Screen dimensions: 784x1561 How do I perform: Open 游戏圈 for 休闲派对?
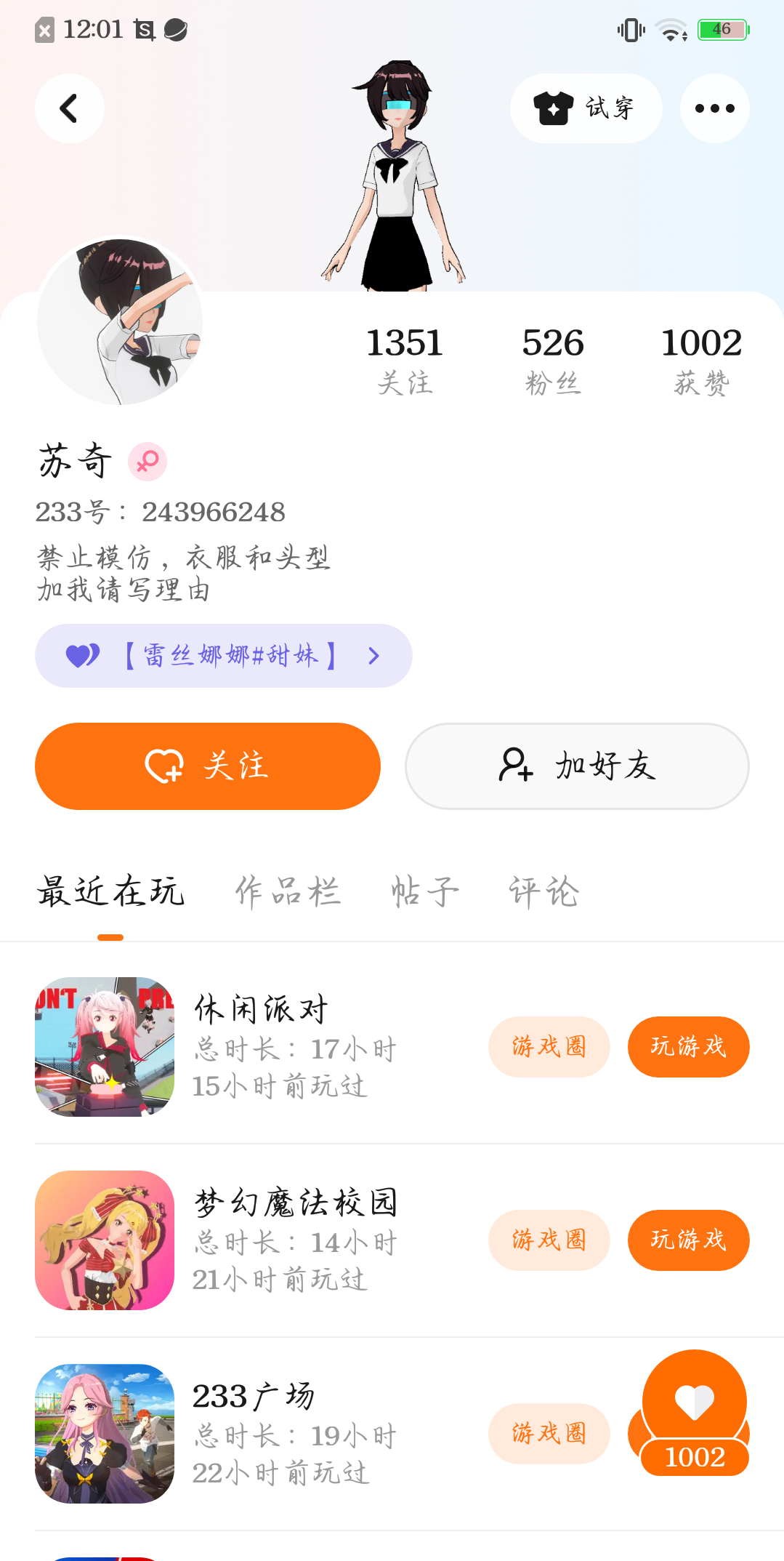pyautogui.click(x=549, y=1047)
